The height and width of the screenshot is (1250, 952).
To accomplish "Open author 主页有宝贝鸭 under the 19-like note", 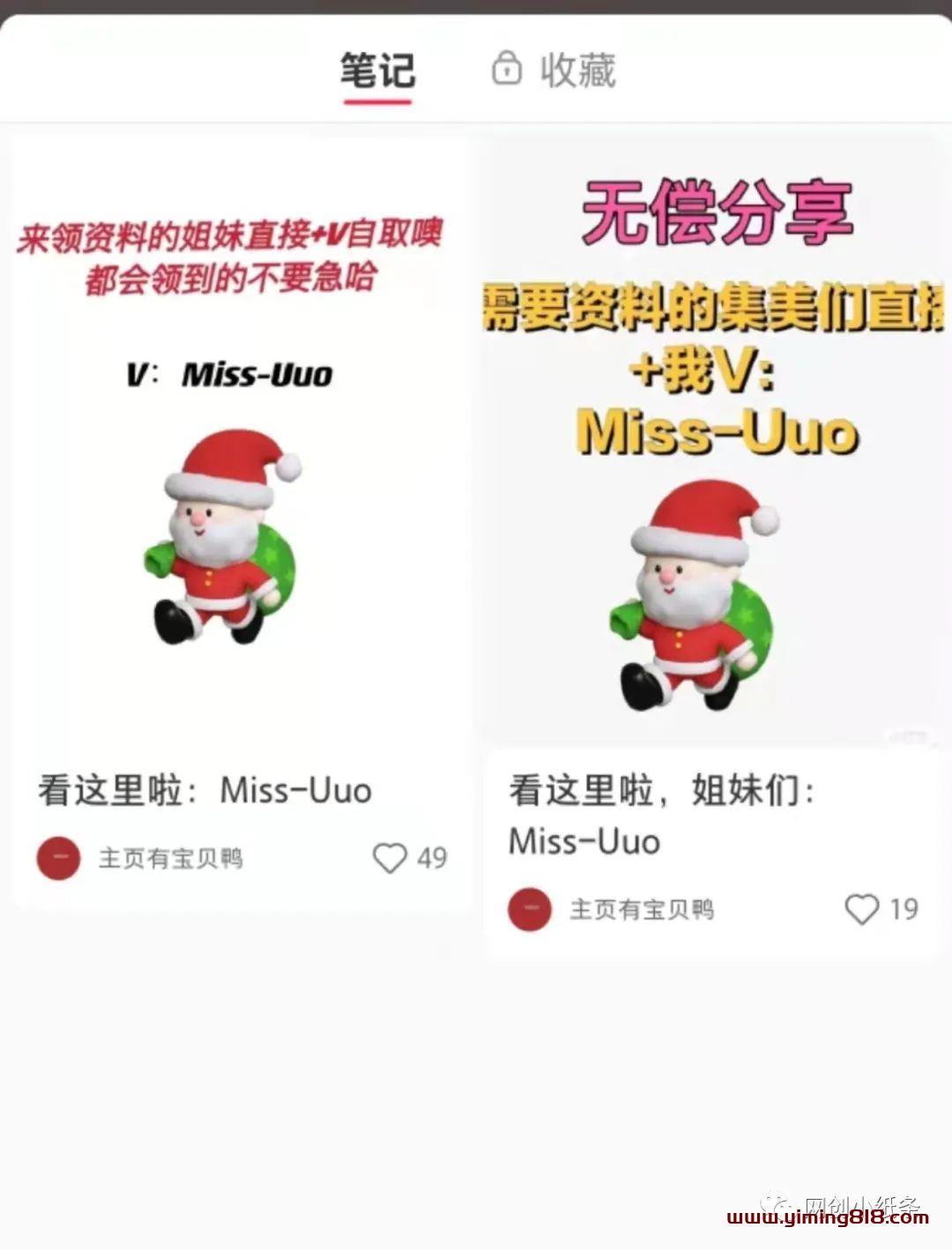I will tap(613, 909).
